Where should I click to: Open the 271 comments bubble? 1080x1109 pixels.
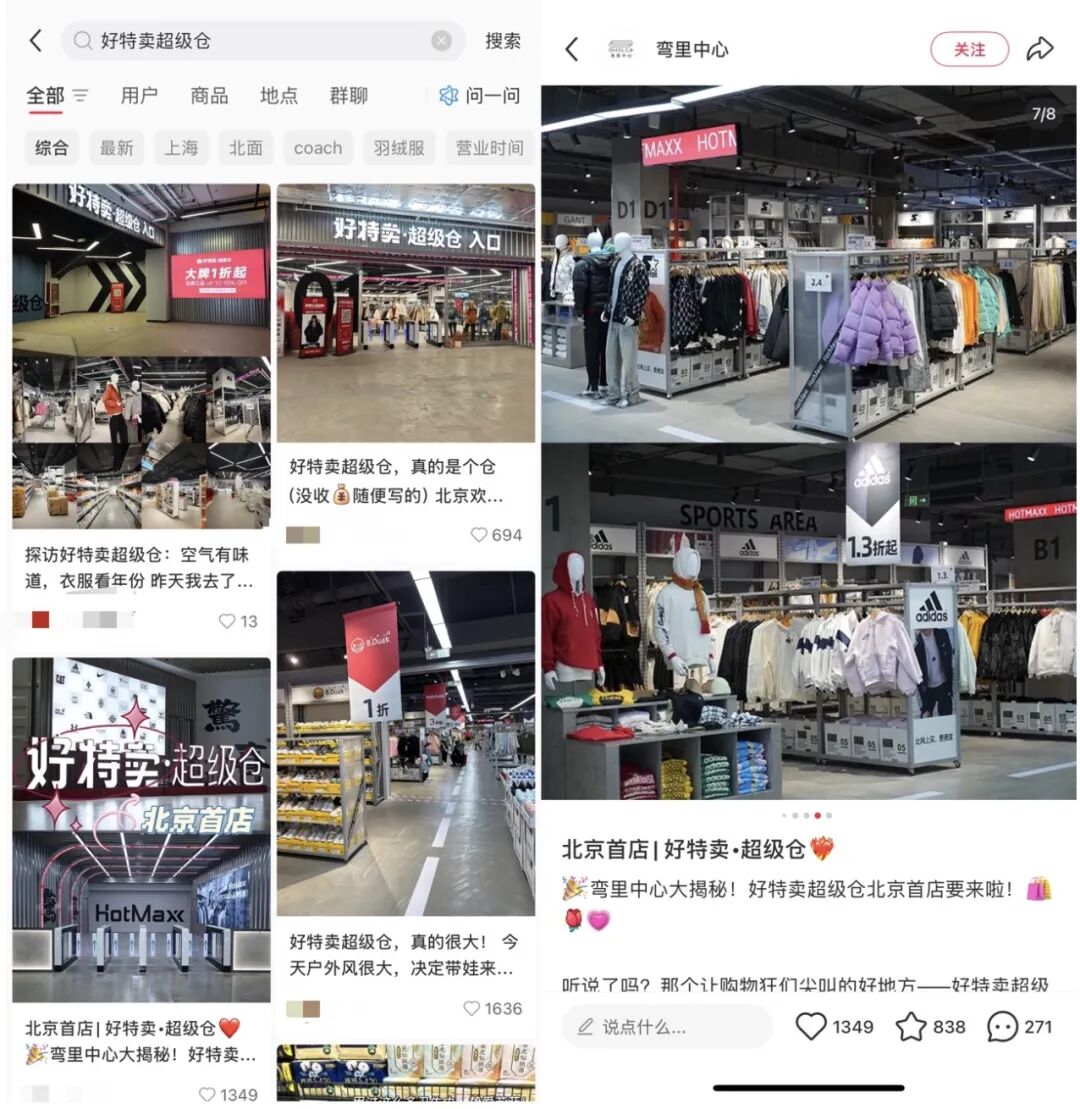tap(1002, 1027)
